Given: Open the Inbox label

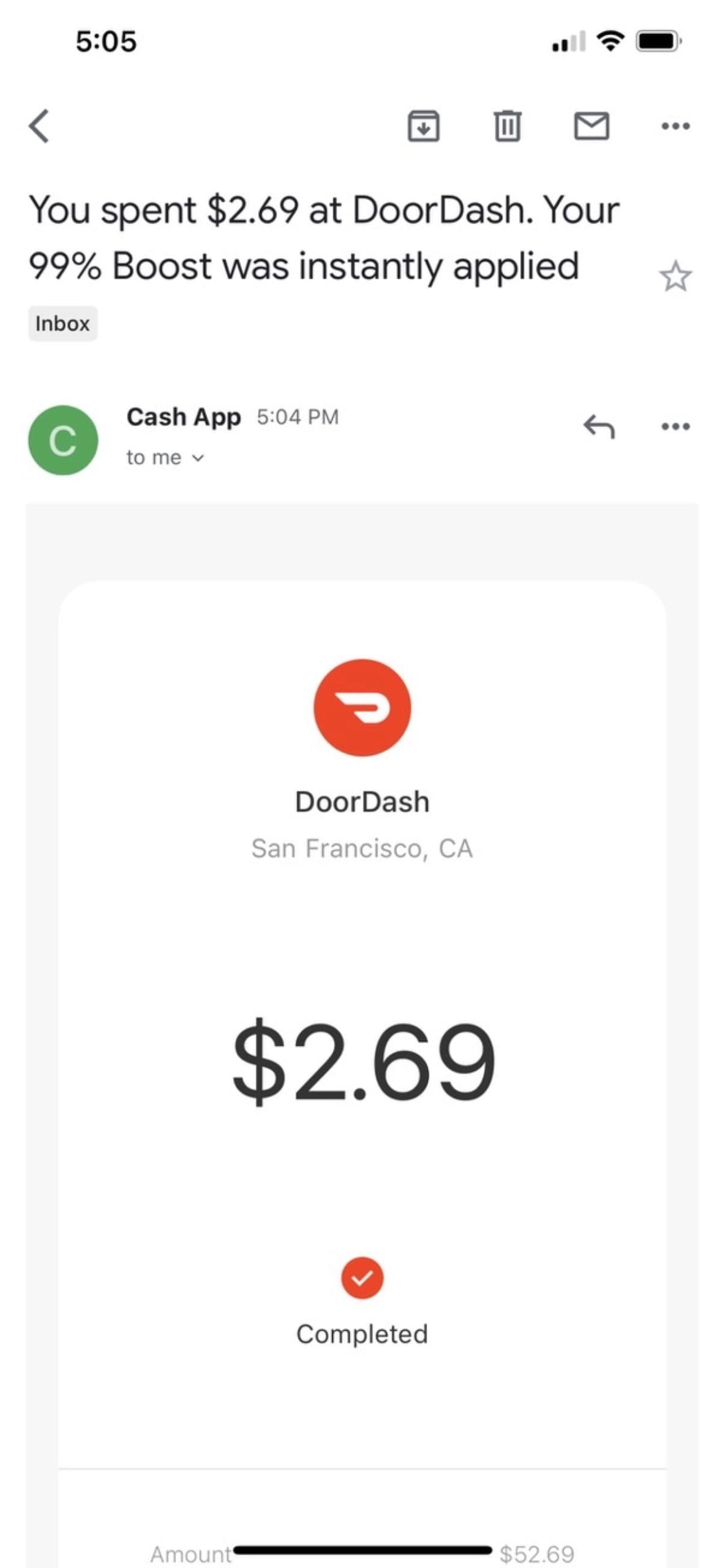Looking at the screenshot, I should pos(62,323).
